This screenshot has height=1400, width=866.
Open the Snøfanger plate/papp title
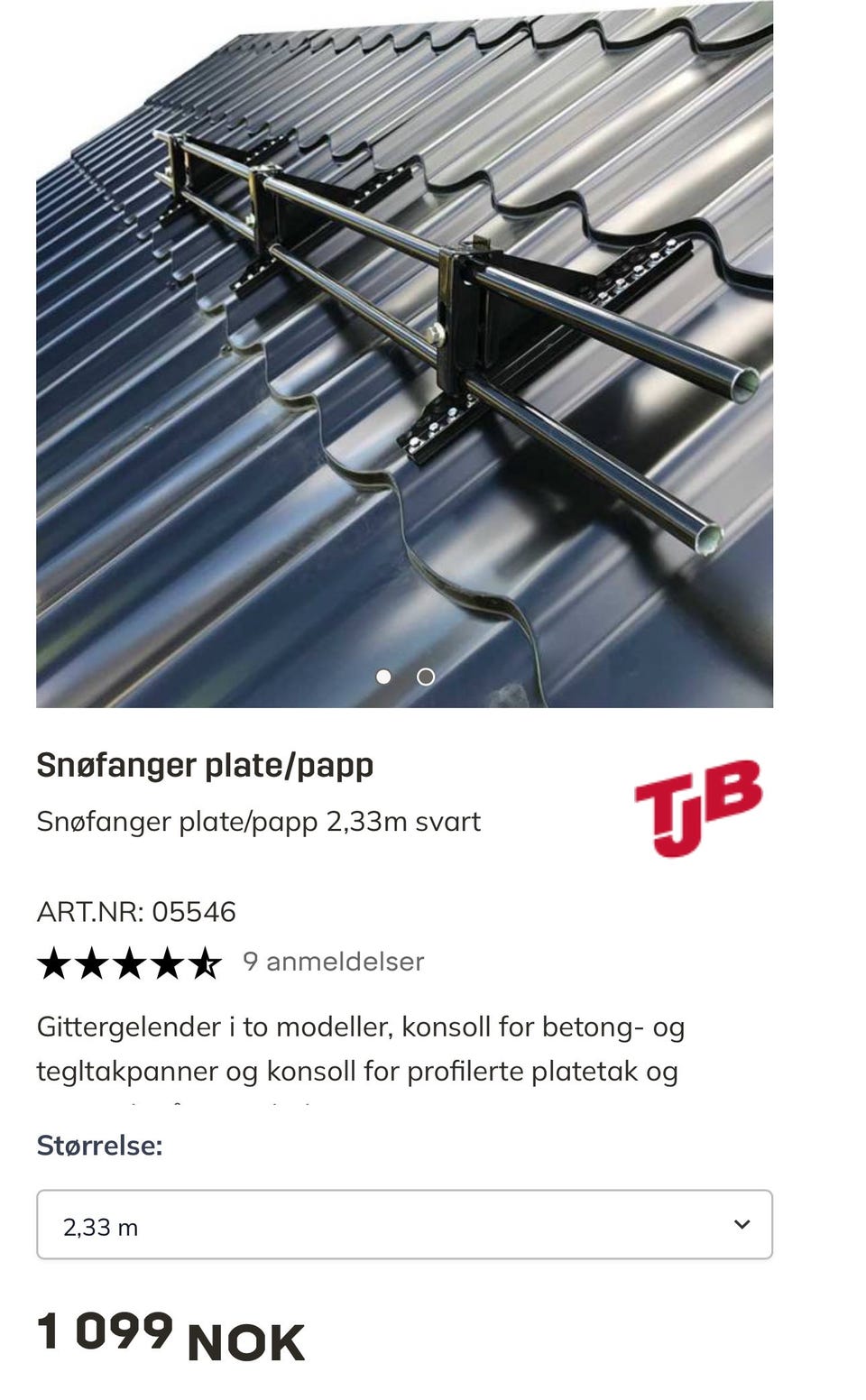pos(205,765)
